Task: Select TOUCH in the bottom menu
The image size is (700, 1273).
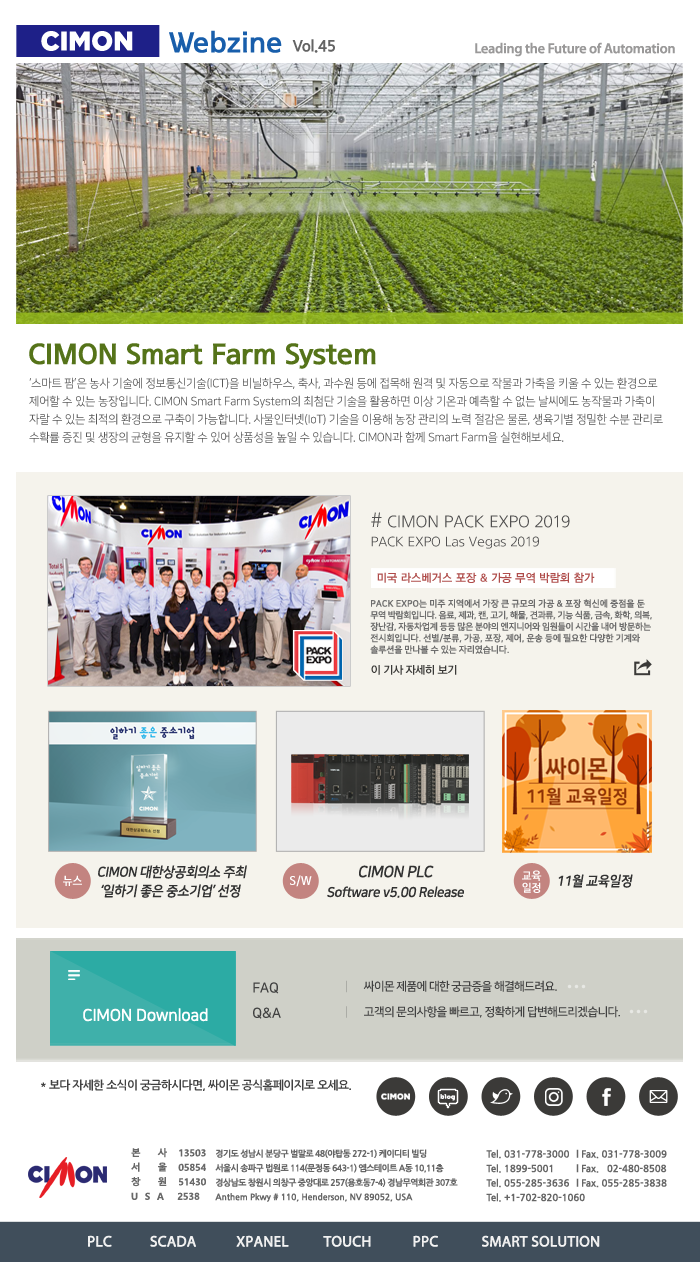Action: [347, 1241]
